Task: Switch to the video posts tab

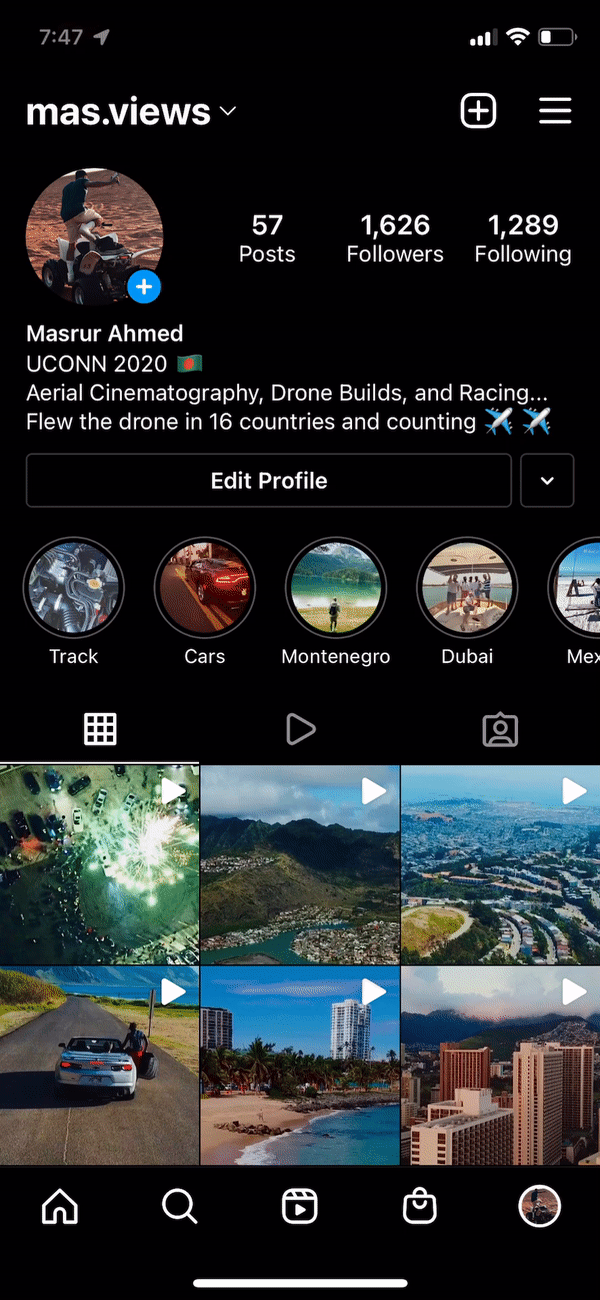Action: point(300,730)
